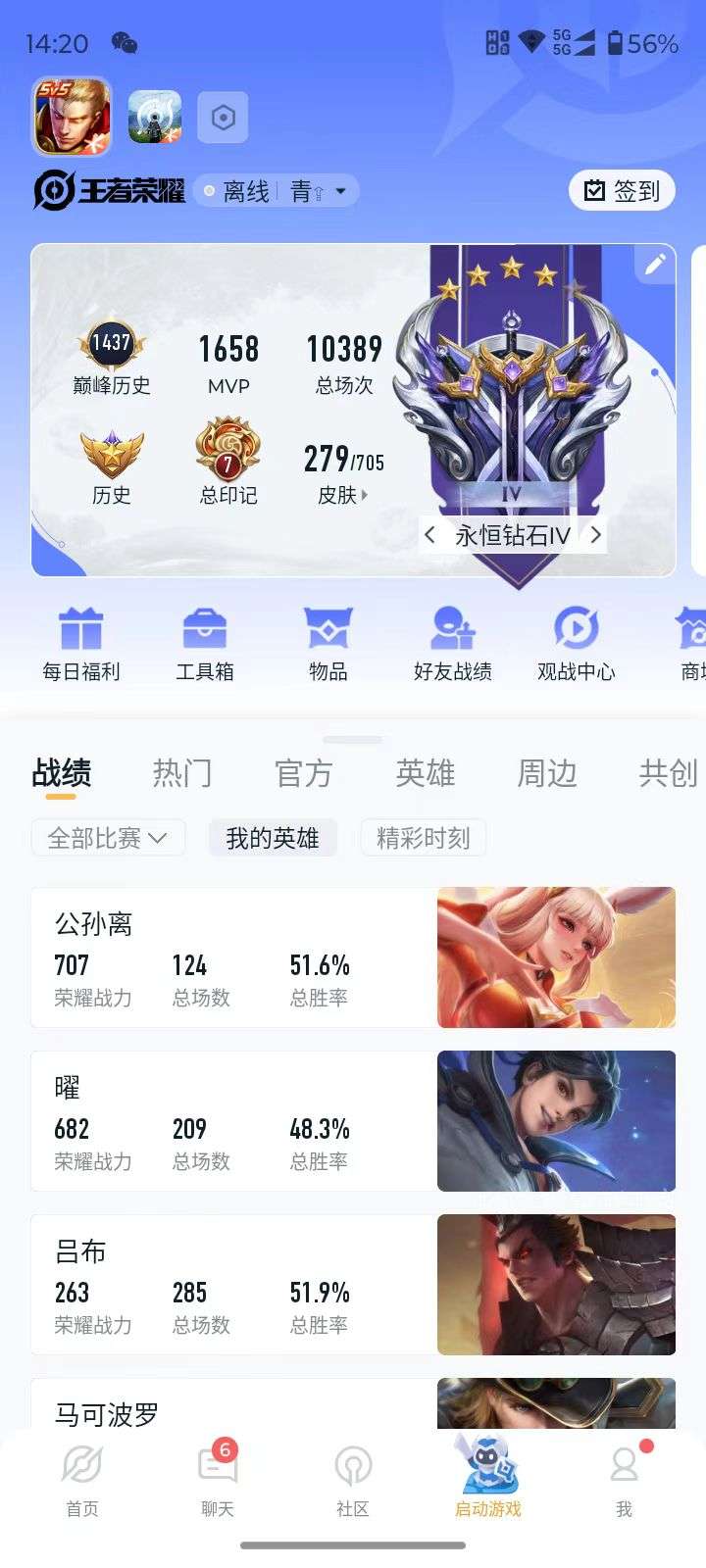This screenshot has height=1568, width=706.
Task: Select the 精彩时刻 button
Action: (423, 837)
